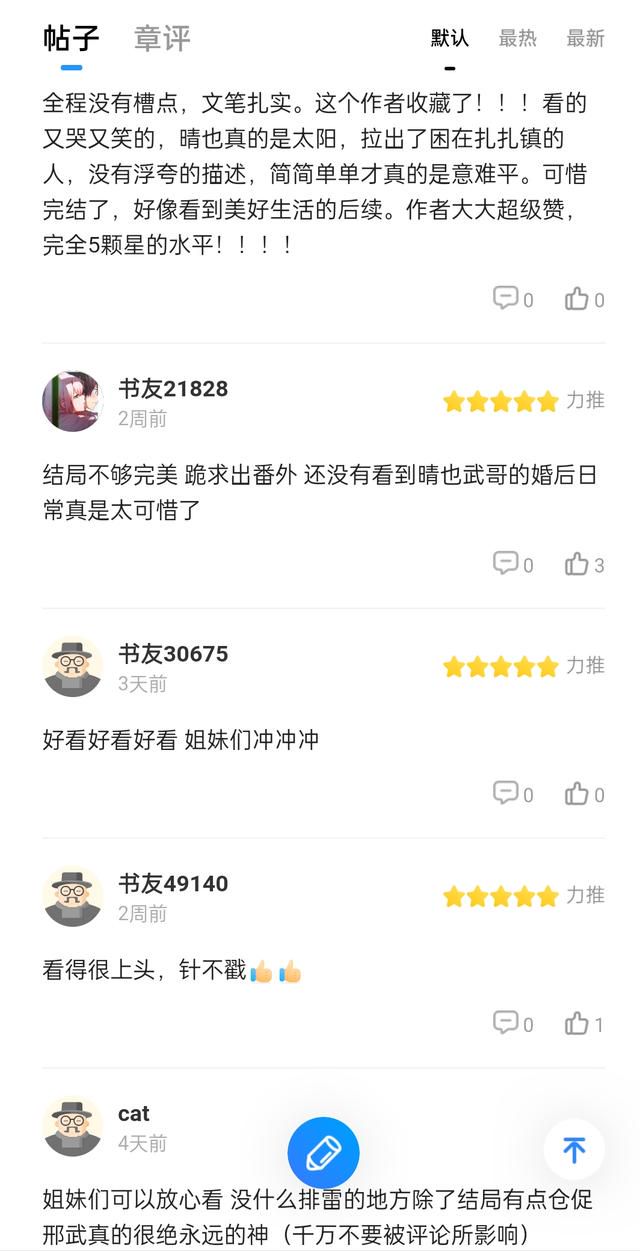Open cat's profile avatar
The width and height of the screenshot is (640, 1251).
[73, 1126]
